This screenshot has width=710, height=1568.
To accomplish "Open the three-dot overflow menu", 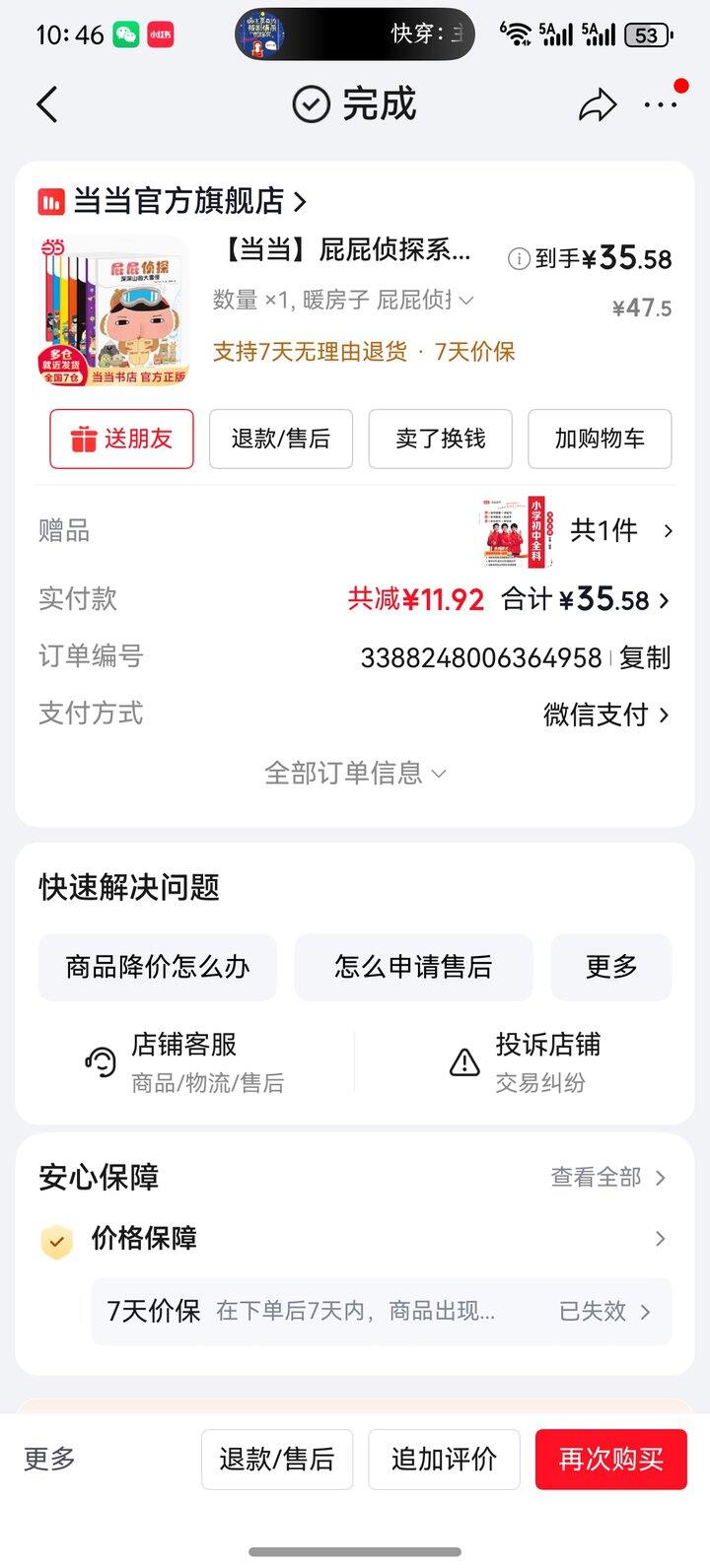I will (660, 105).
